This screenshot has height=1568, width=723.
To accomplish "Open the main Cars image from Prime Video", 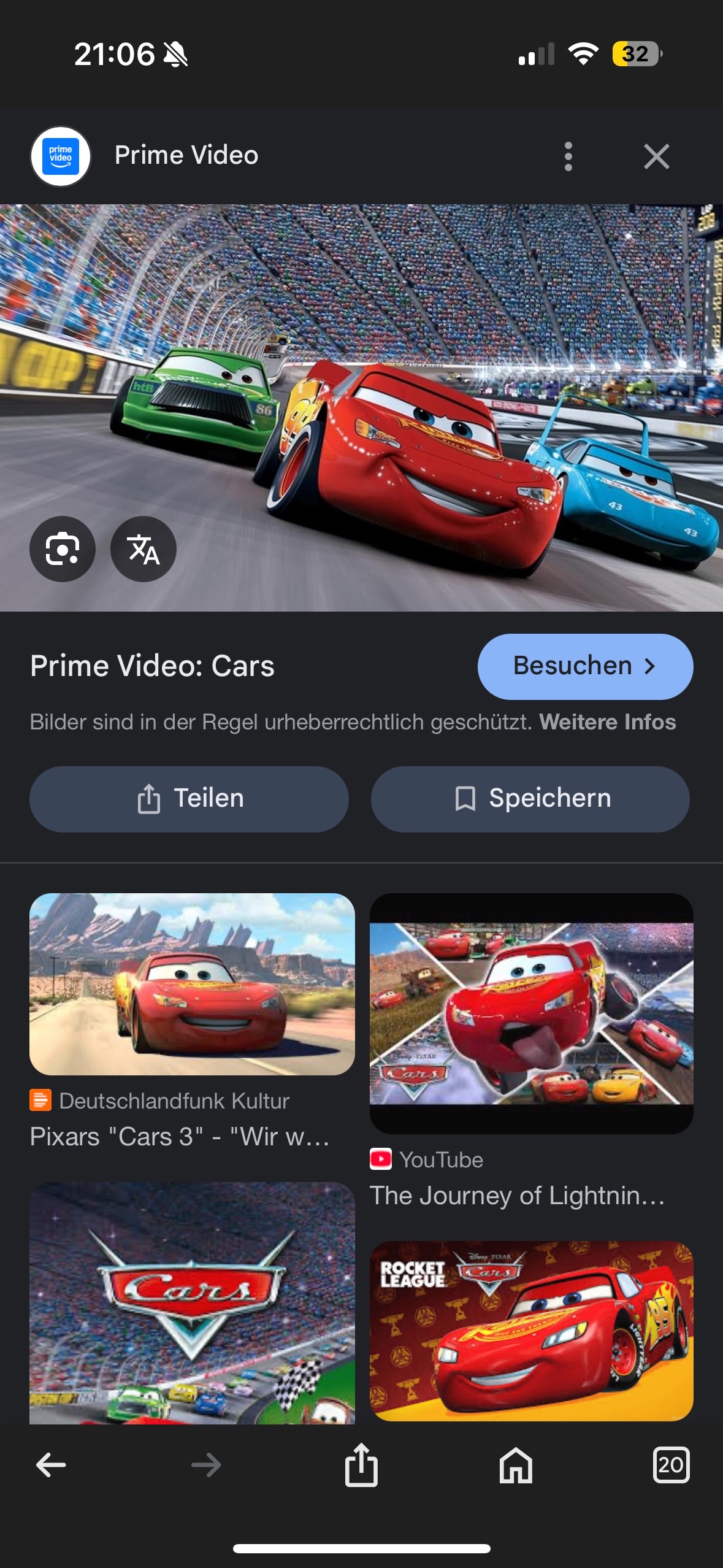I will [361, 407].
